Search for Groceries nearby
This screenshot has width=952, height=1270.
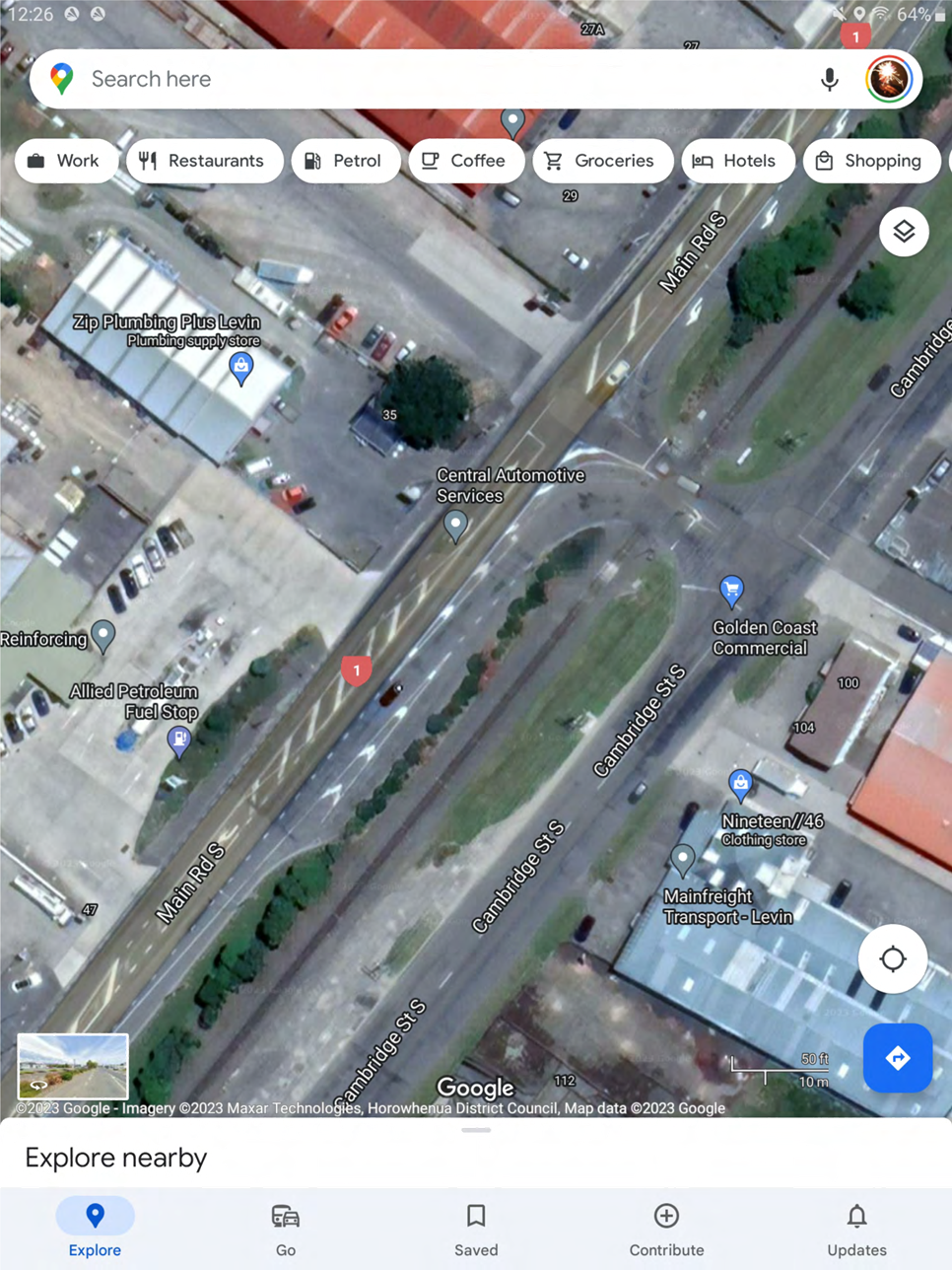602,161
